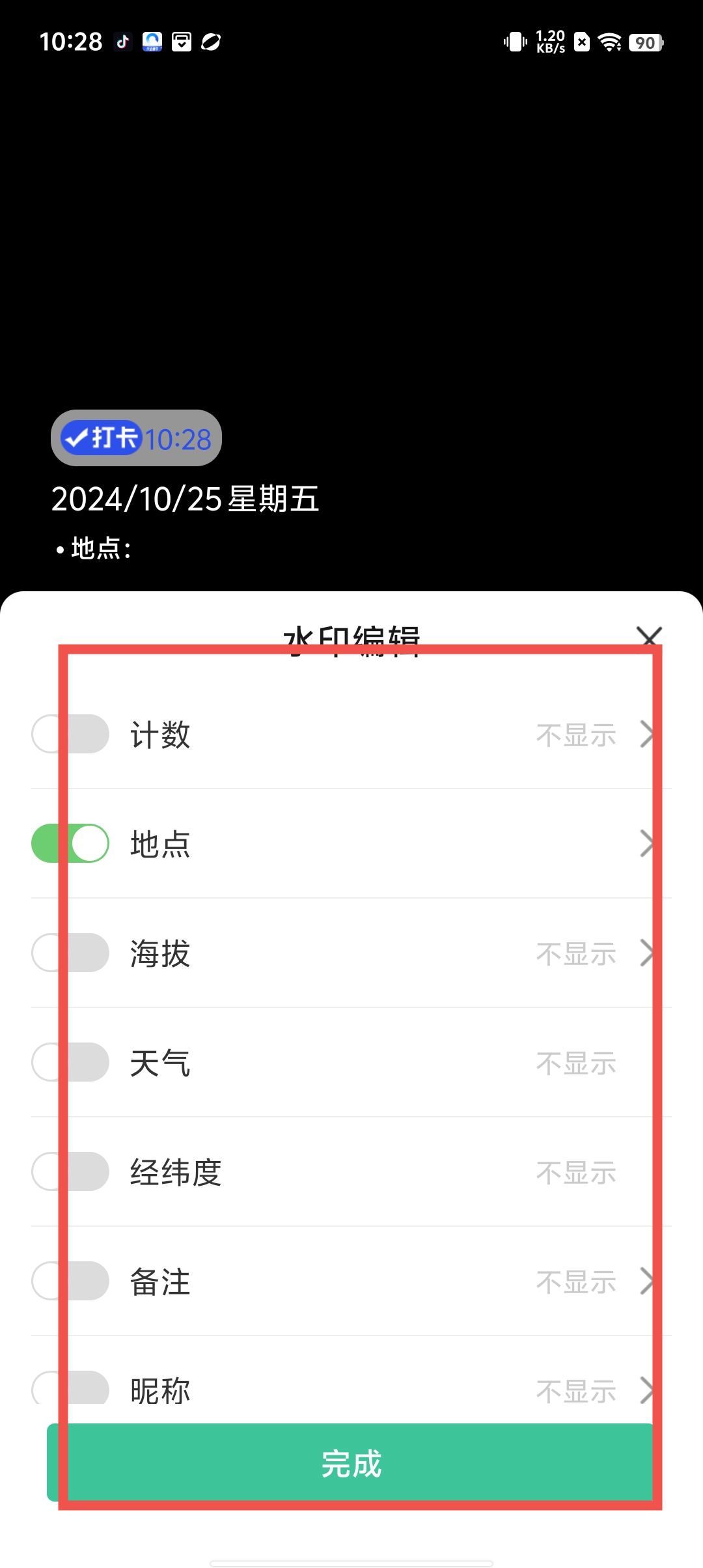
Task: Enable the 经纬度 toggle
Action: click(x=70, y=1171)
